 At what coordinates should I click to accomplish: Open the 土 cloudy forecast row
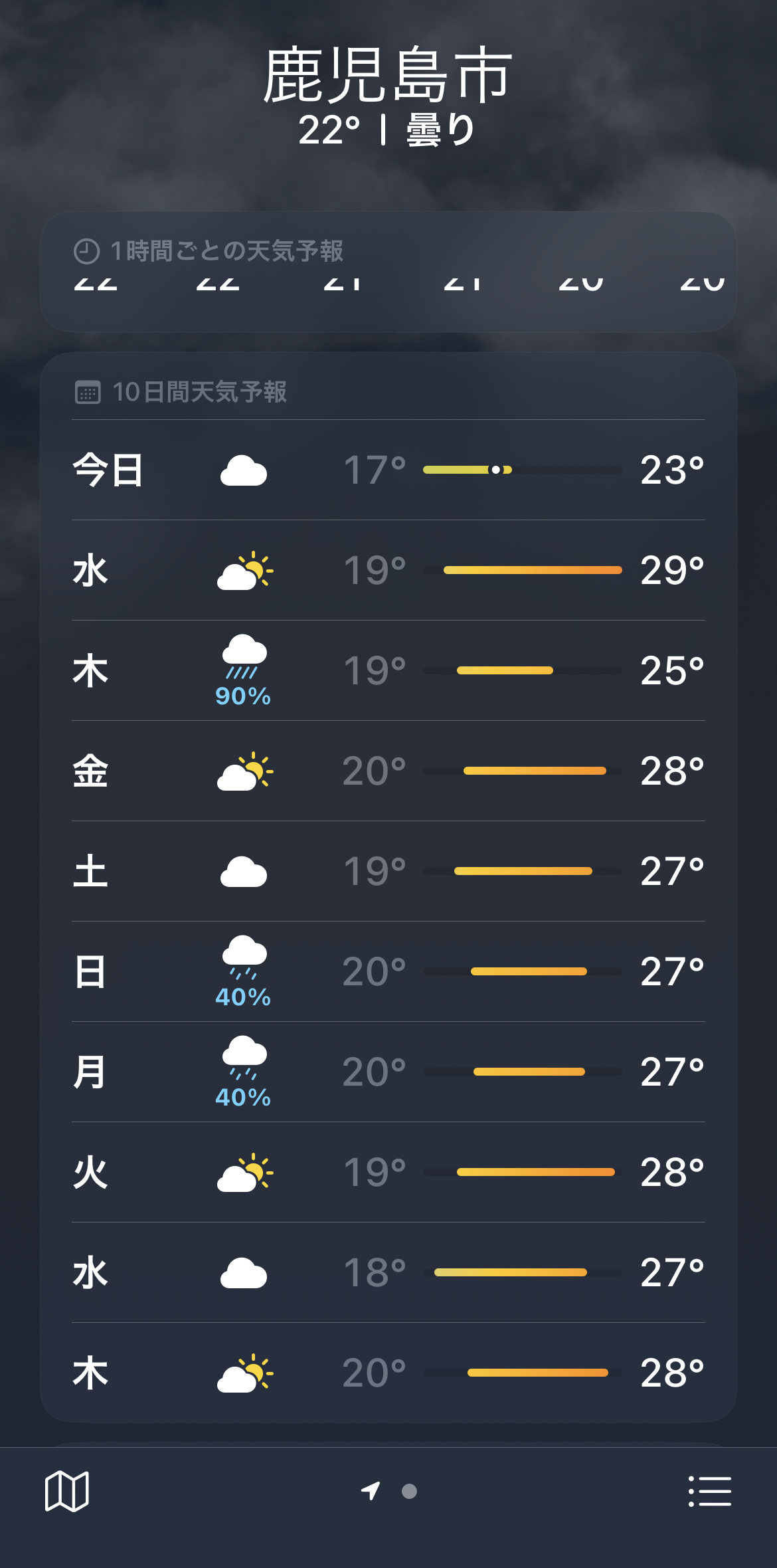(388, 871)
